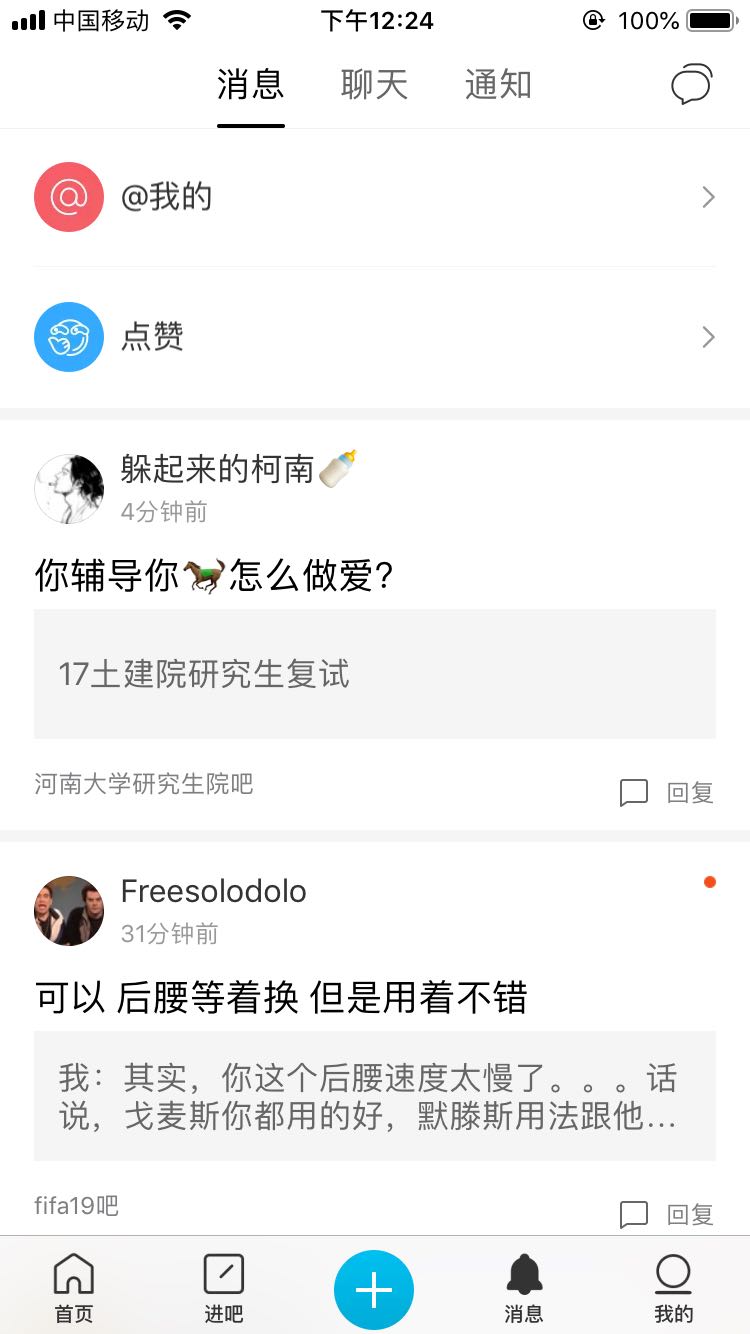750x1334 pixels.
Task: Open the 17土建院研究生复试 thread
Action: click(374, 674)
